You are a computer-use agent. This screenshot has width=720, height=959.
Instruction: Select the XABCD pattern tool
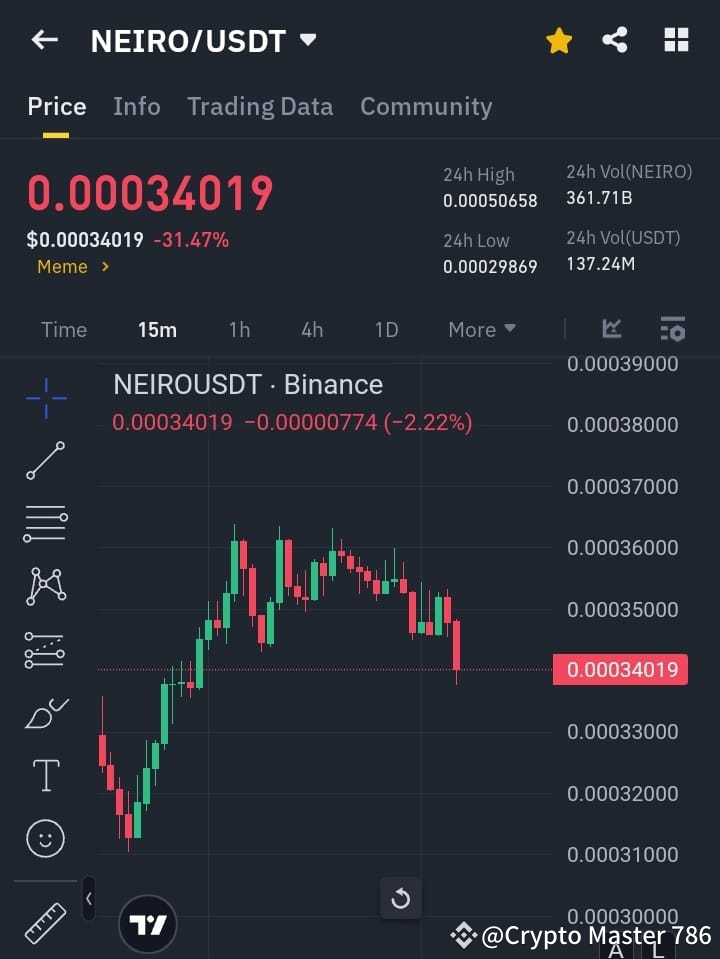coord(45,587)
